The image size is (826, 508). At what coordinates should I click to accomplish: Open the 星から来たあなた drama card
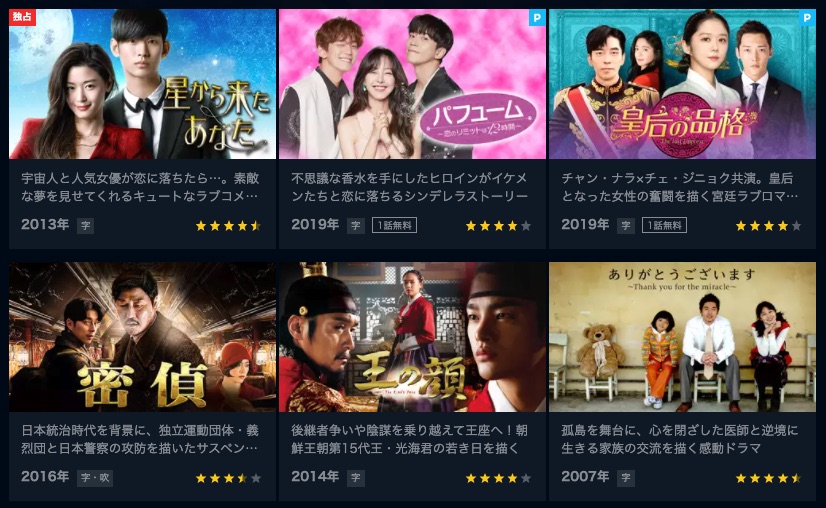pyautogui.click(x=142, y=85)
